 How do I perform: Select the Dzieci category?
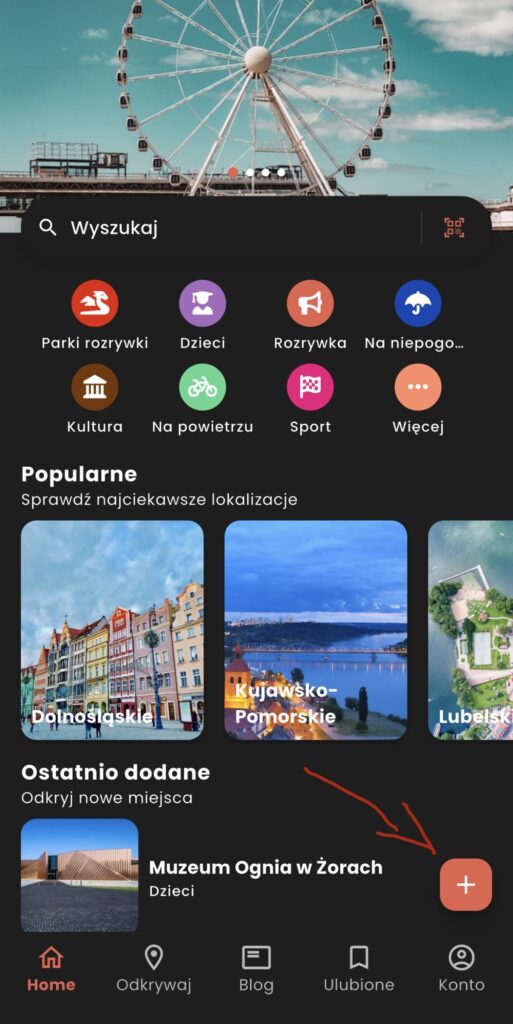[x=202, y=315]
